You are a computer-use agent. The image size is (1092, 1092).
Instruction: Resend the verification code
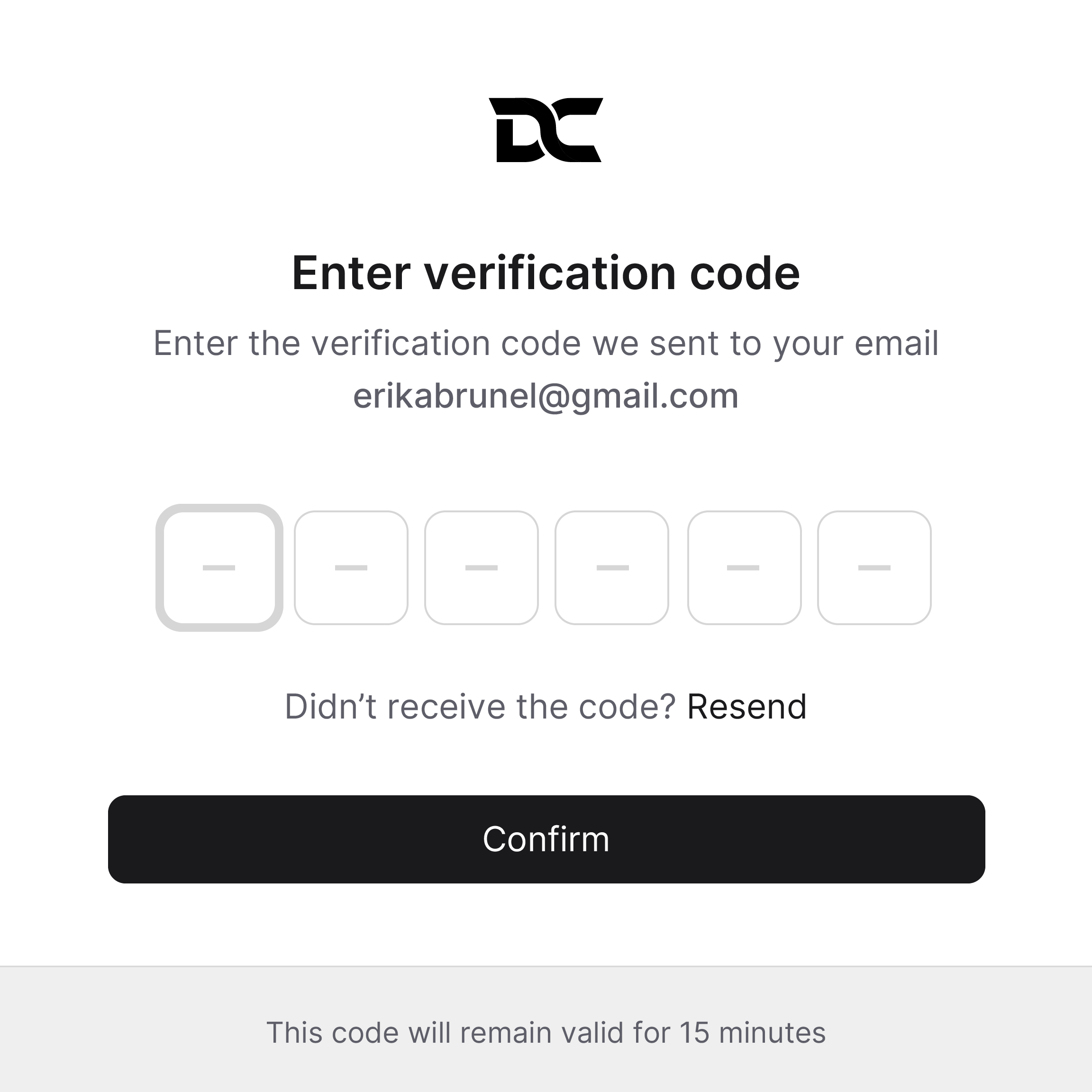[x=746, y=707]
